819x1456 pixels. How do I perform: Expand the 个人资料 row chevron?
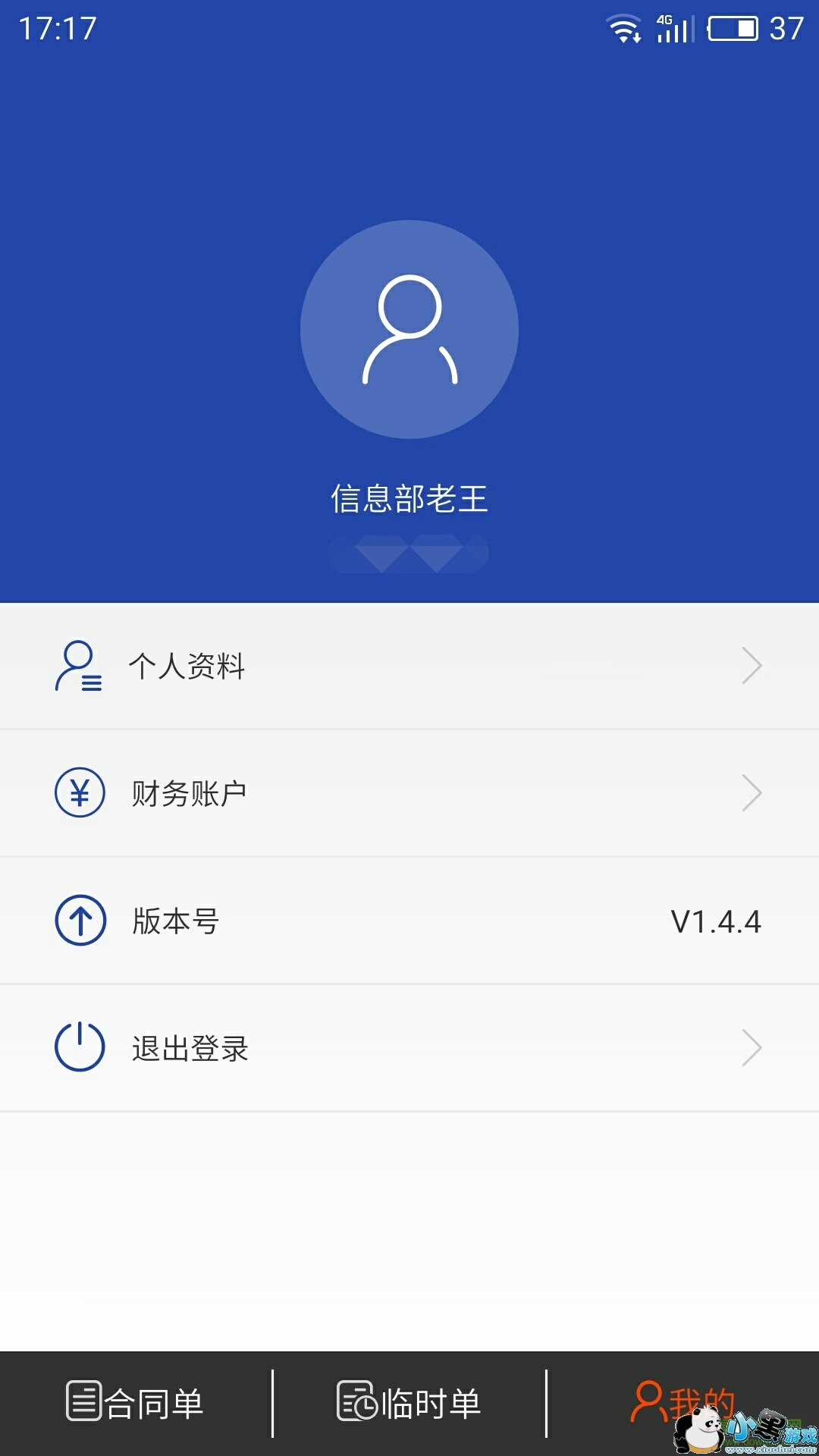pyautogui.click(x=752, y=666)
